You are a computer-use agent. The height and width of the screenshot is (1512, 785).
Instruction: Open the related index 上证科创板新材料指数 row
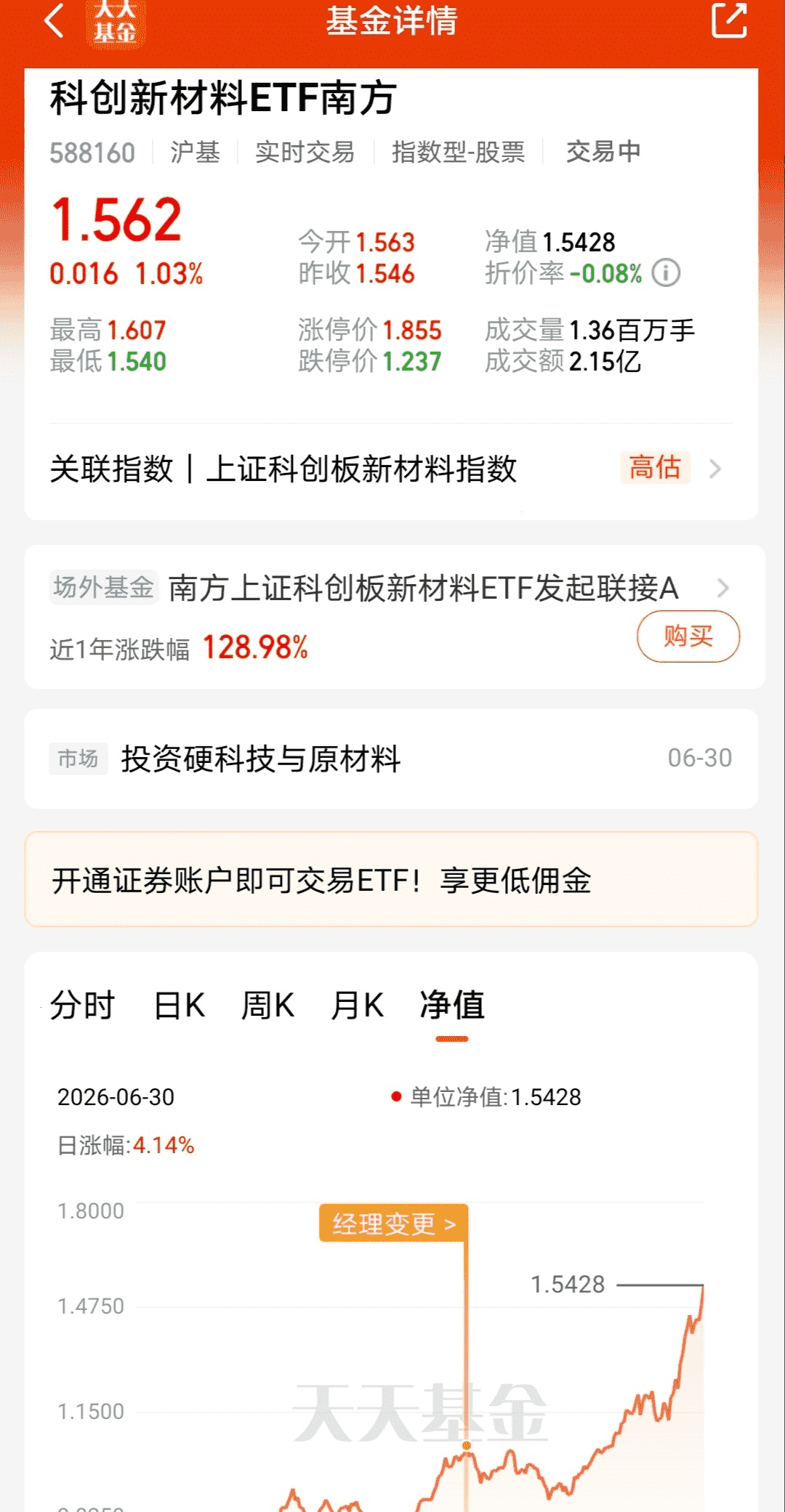(x=391, y=469)
